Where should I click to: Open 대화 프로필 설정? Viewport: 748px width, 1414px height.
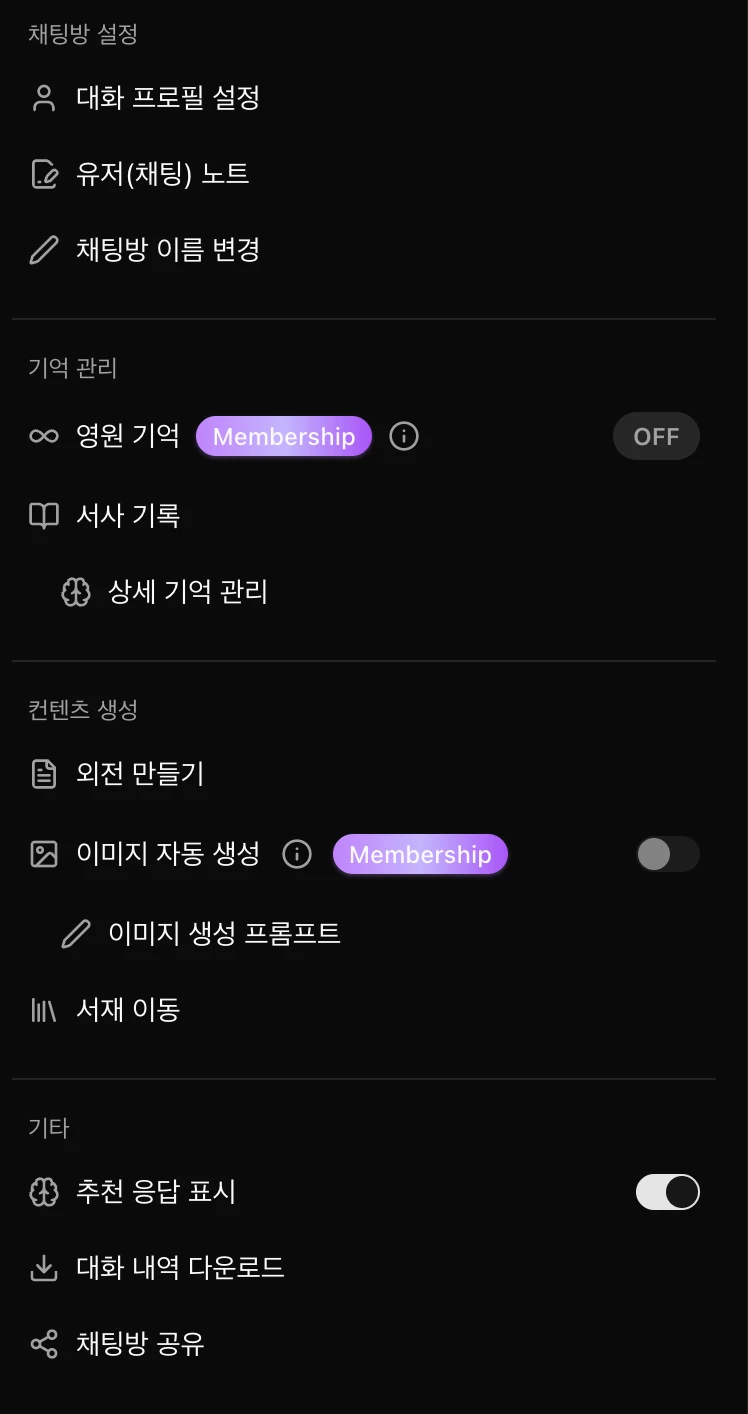click(168, 98)
